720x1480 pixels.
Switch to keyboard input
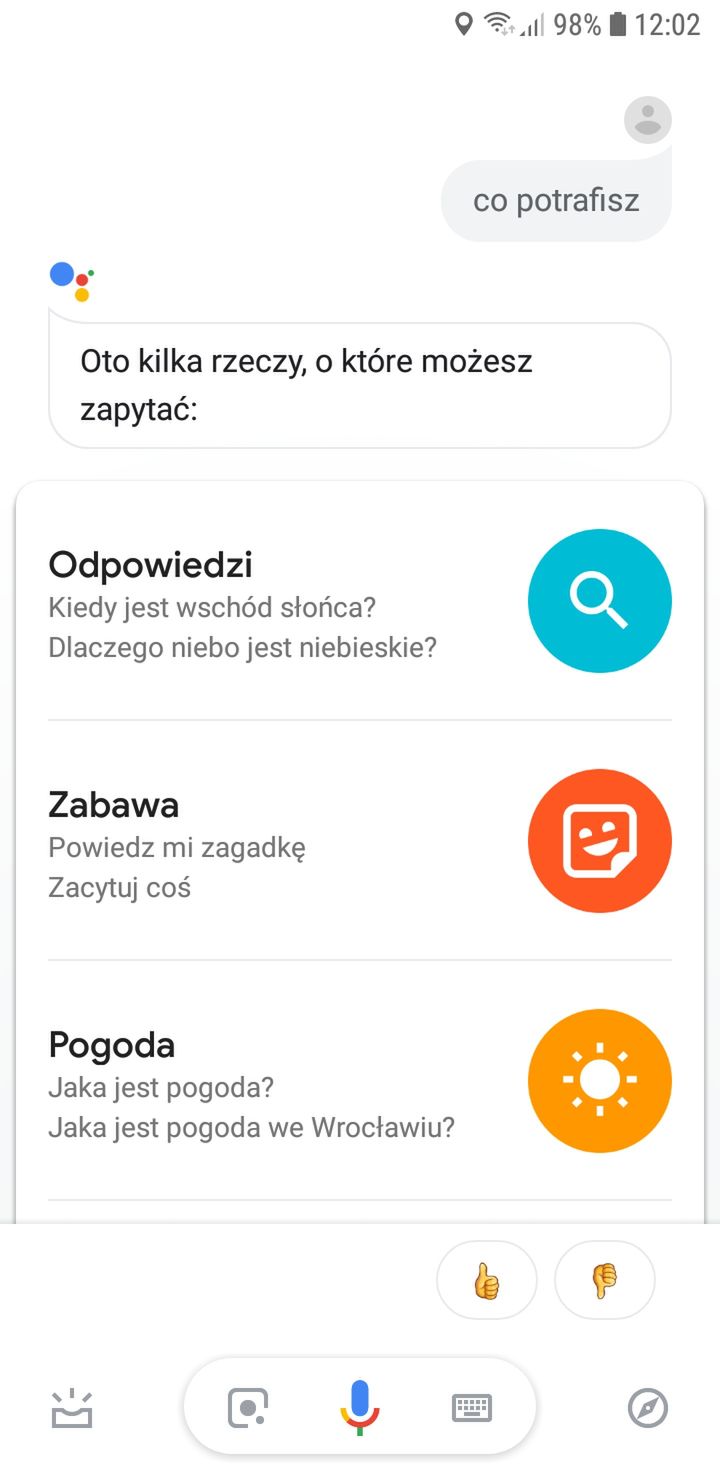(x=472, y=1408)
